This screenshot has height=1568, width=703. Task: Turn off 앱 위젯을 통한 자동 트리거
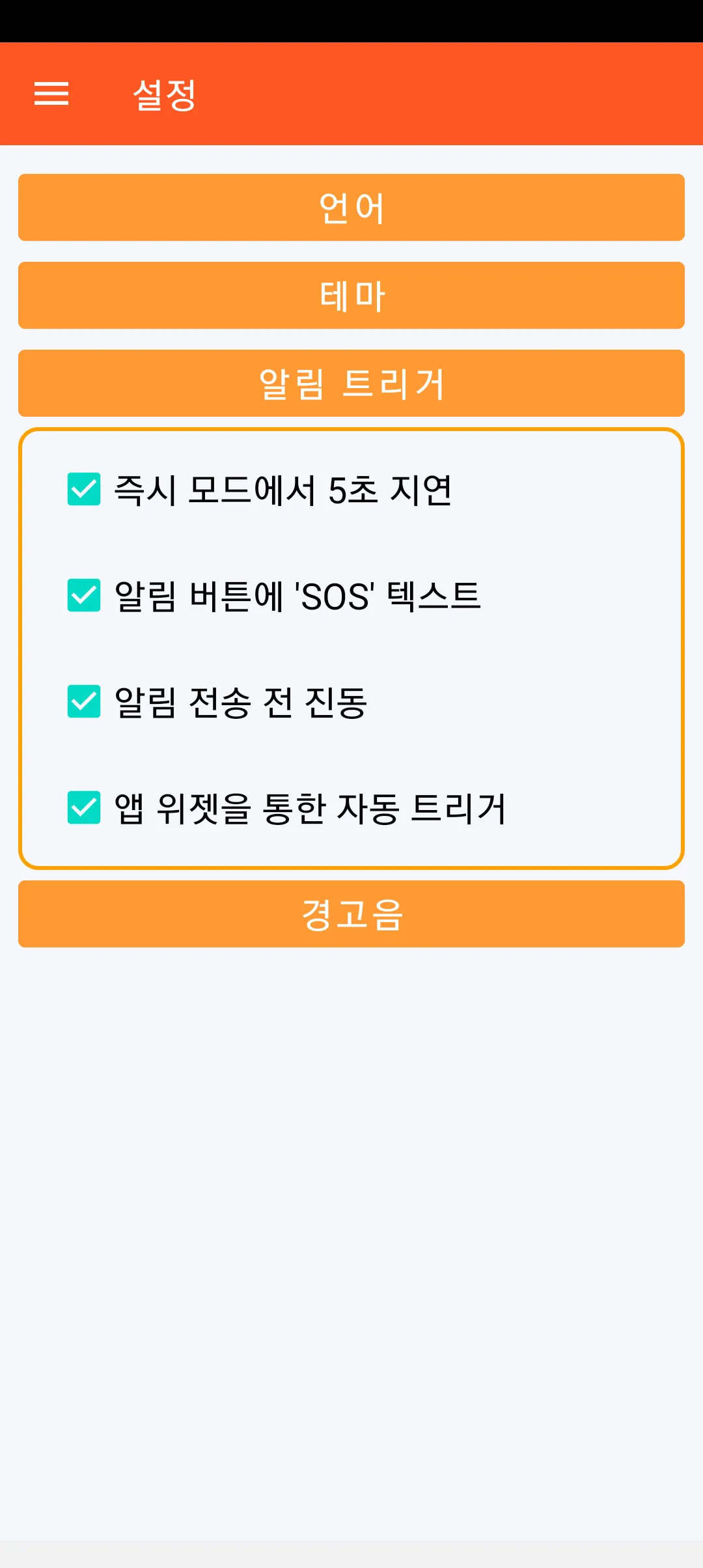(84, 807)
